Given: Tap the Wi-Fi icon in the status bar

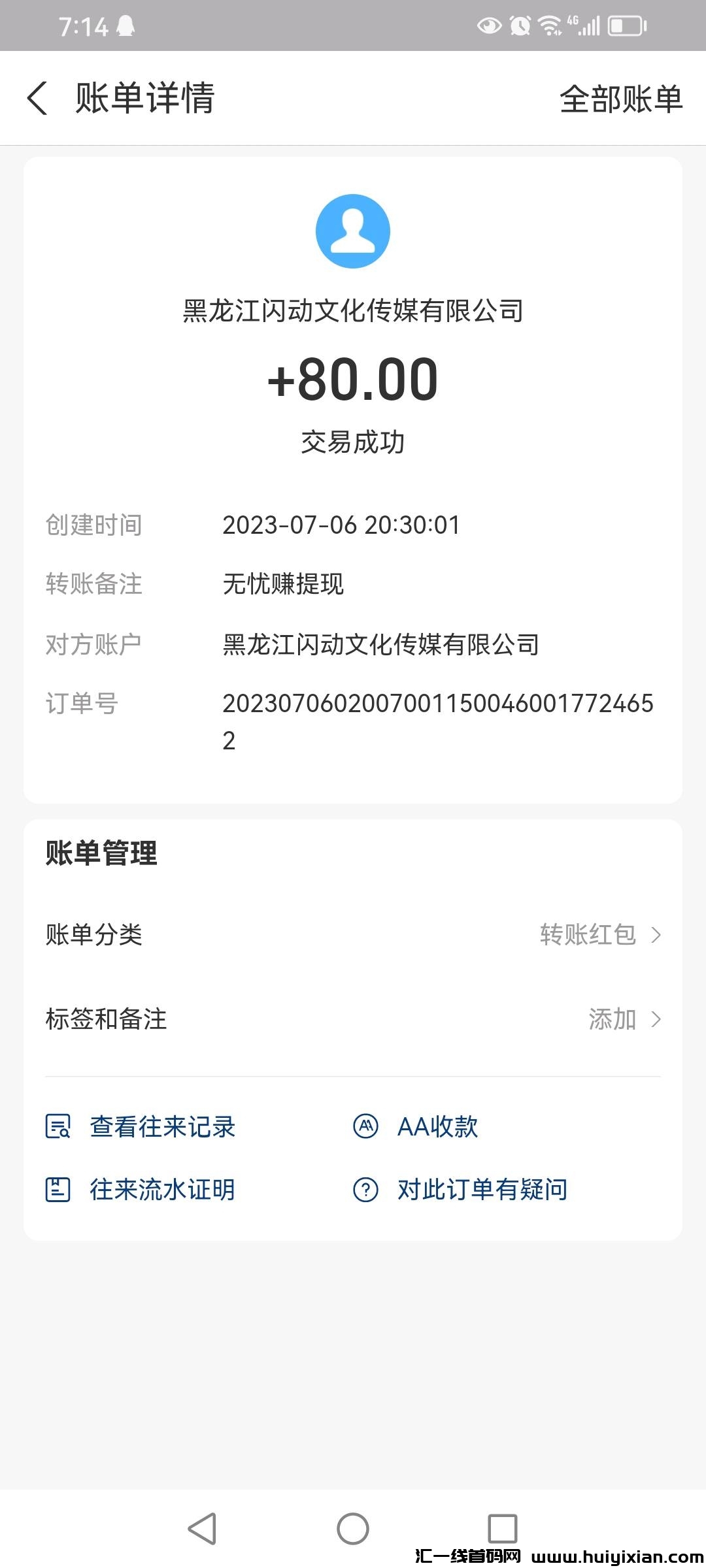Looking at the screenshot, I should pos(548,25).
